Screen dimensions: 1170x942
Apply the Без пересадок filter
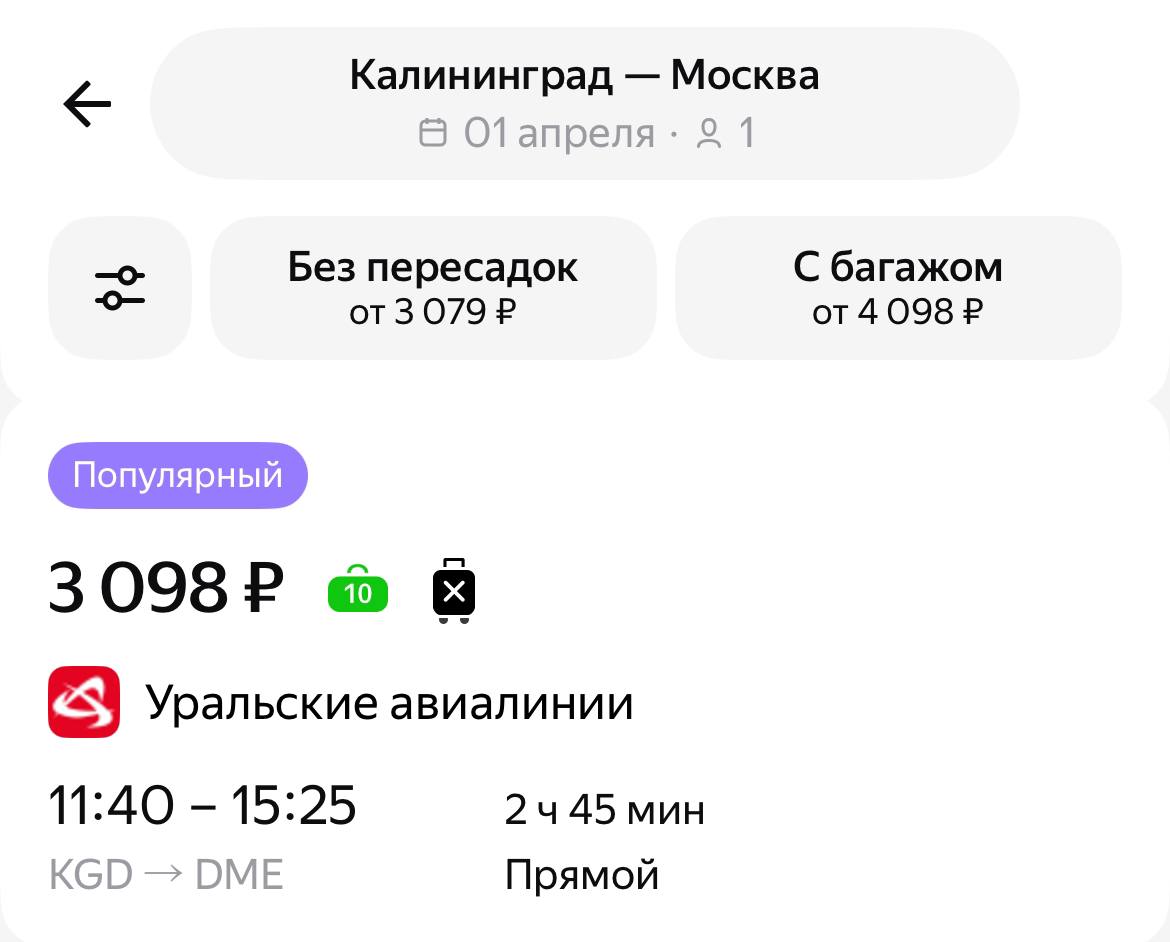coord(433,288)
